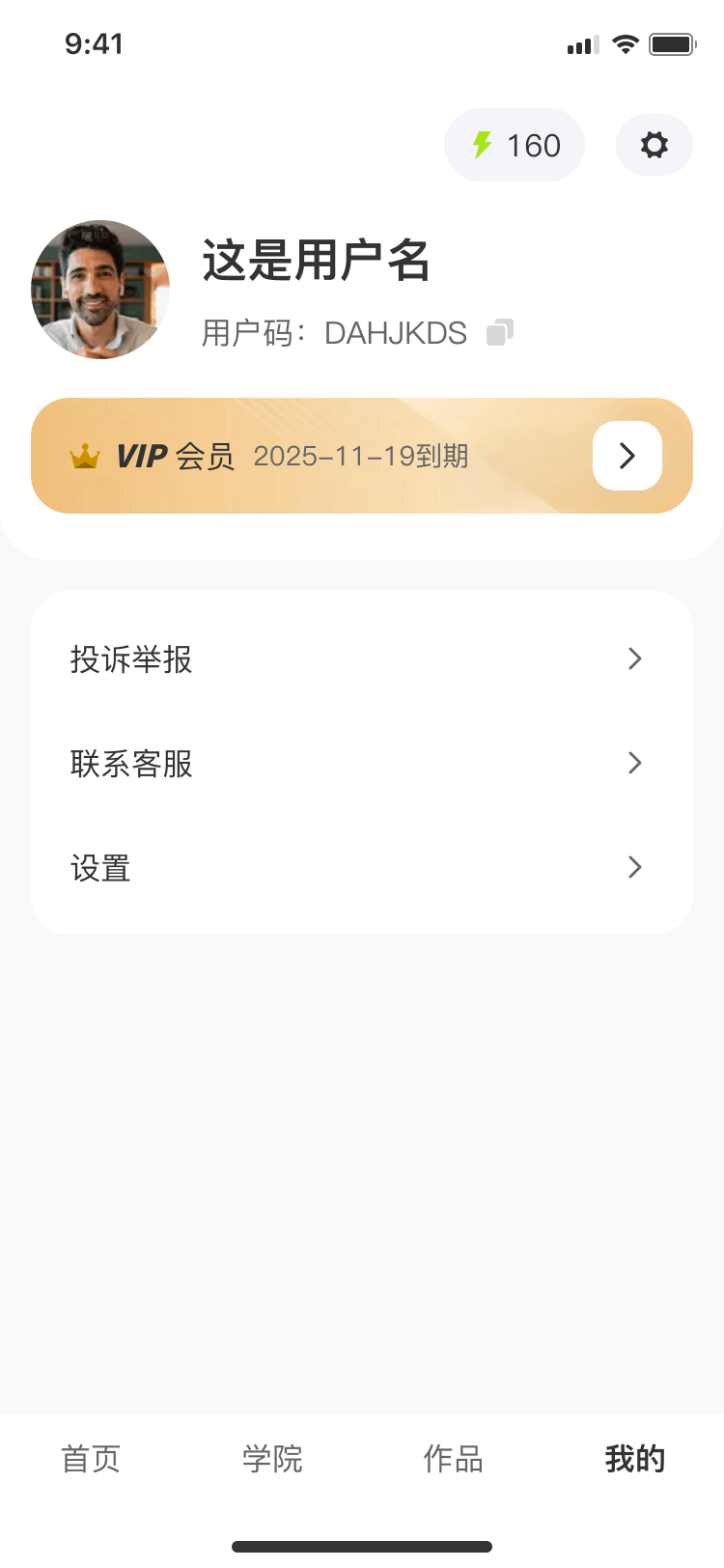Viewport: 724px width, 1568px height.
Task: Open 投诉举报 row
Action: click(362, 659)
